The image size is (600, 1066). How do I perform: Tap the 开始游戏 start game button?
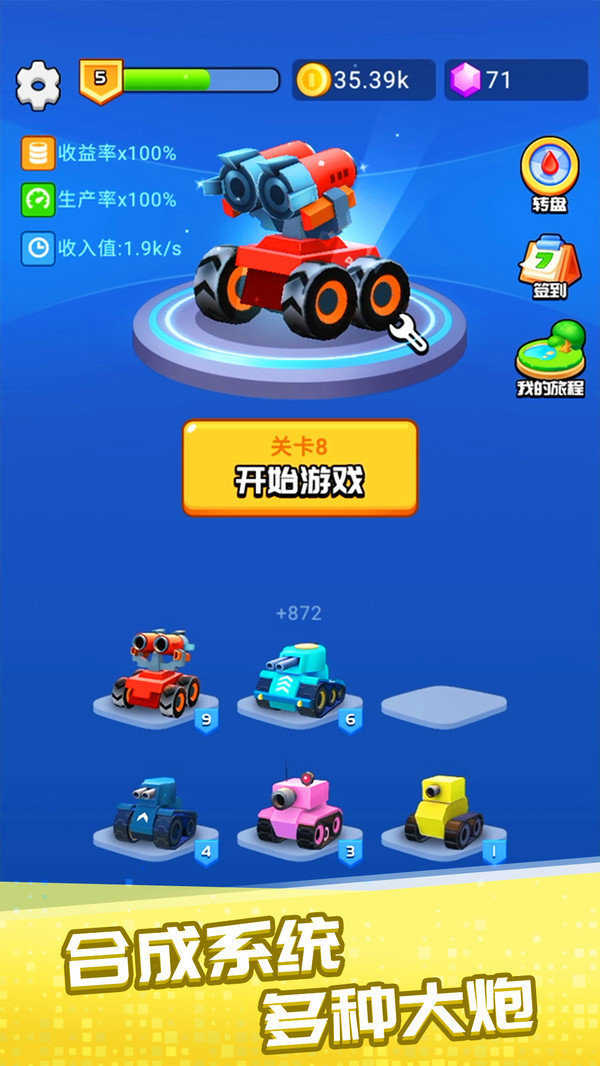coord(300,468)
